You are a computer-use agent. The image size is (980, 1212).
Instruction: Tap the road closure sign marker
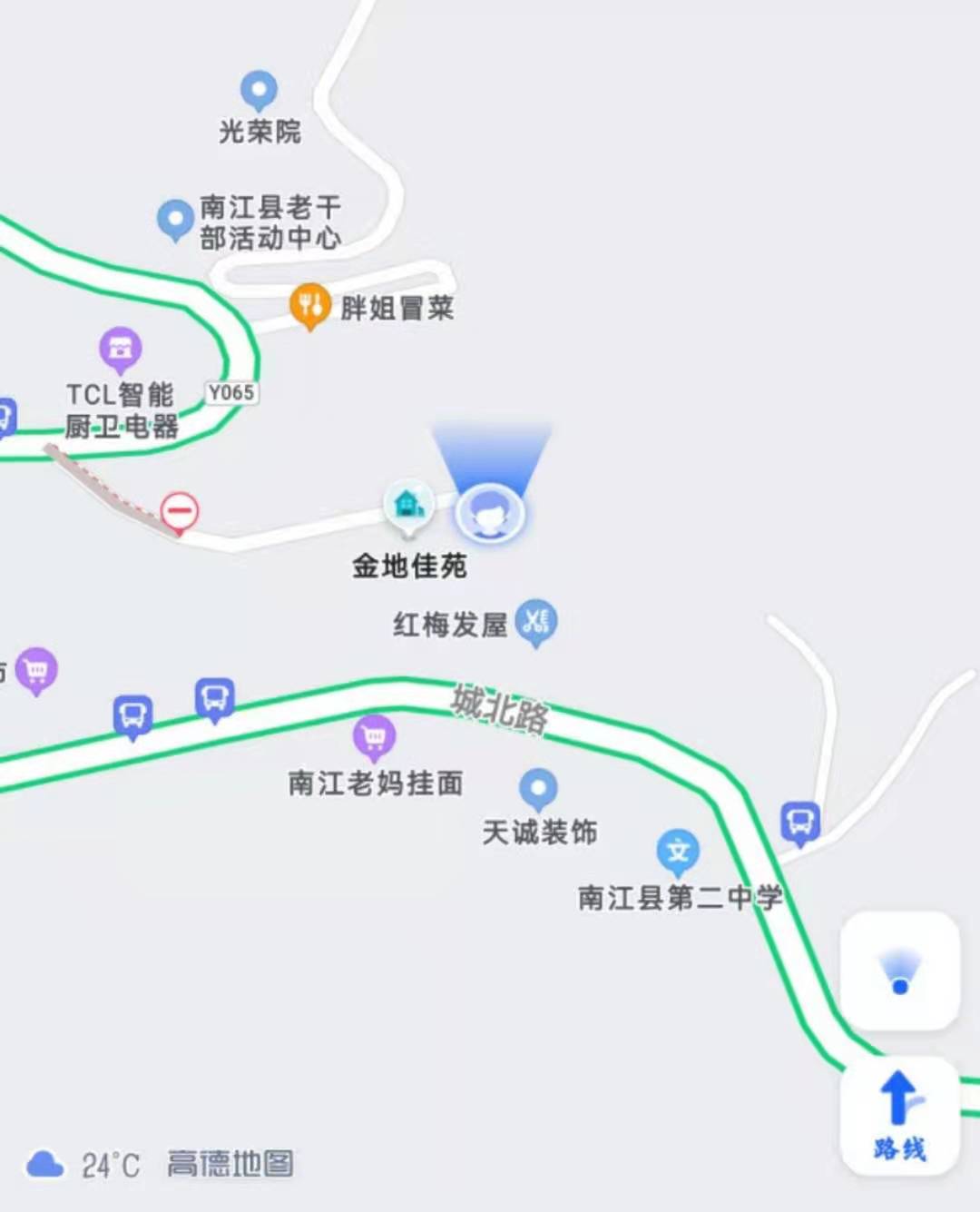[x=180, y=511]
